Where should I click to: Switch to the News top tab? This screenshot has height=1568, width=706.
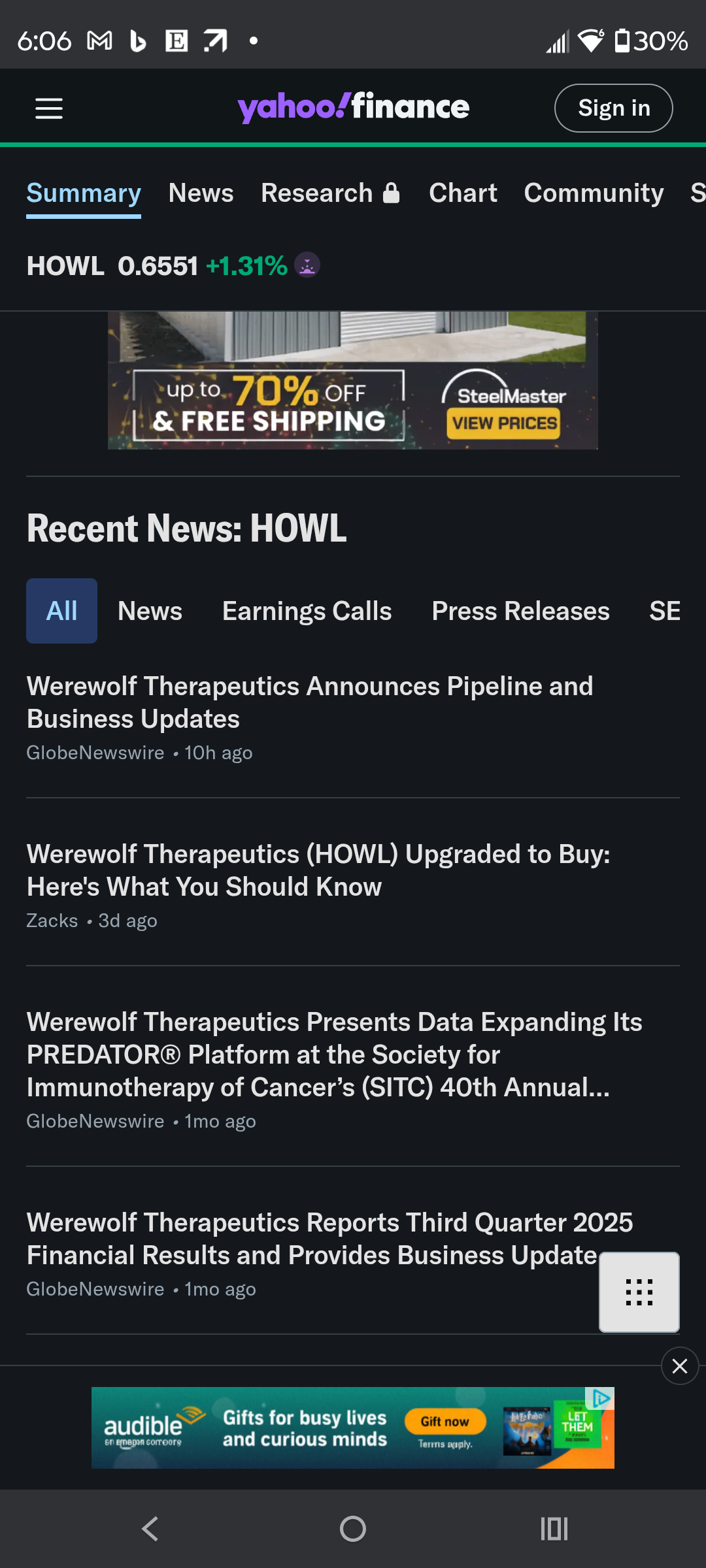(201, 193)
